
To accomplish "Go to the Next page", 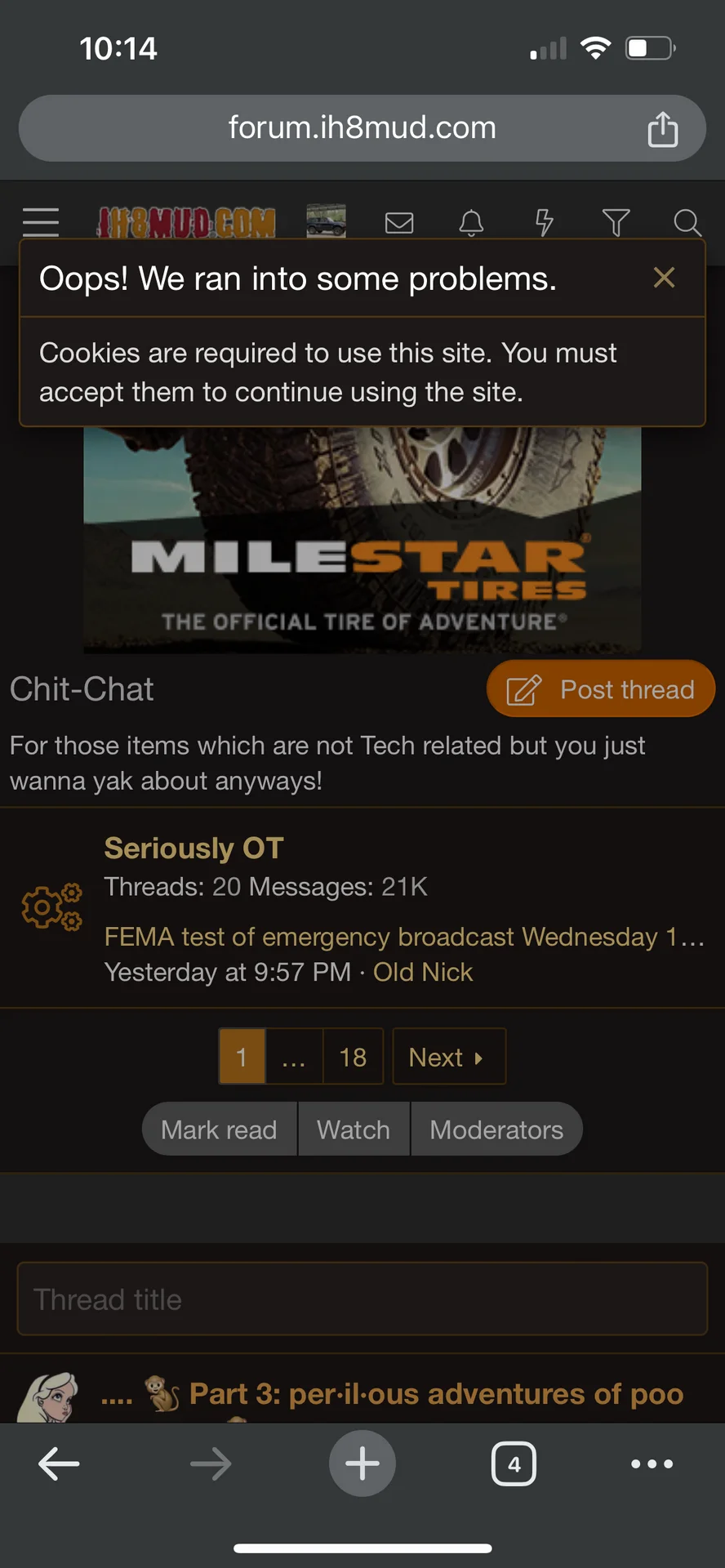I will (448, 1057).
